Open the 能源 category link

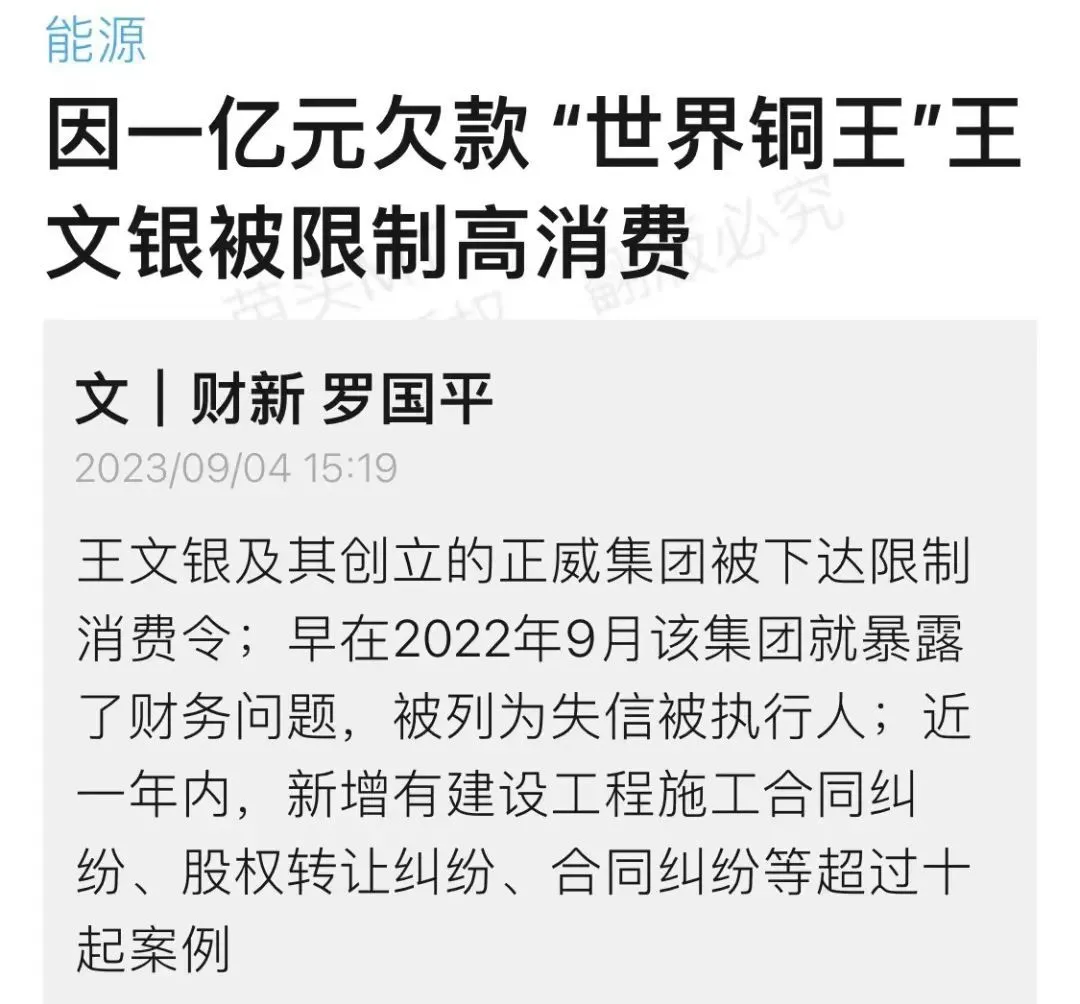[96, 40]
